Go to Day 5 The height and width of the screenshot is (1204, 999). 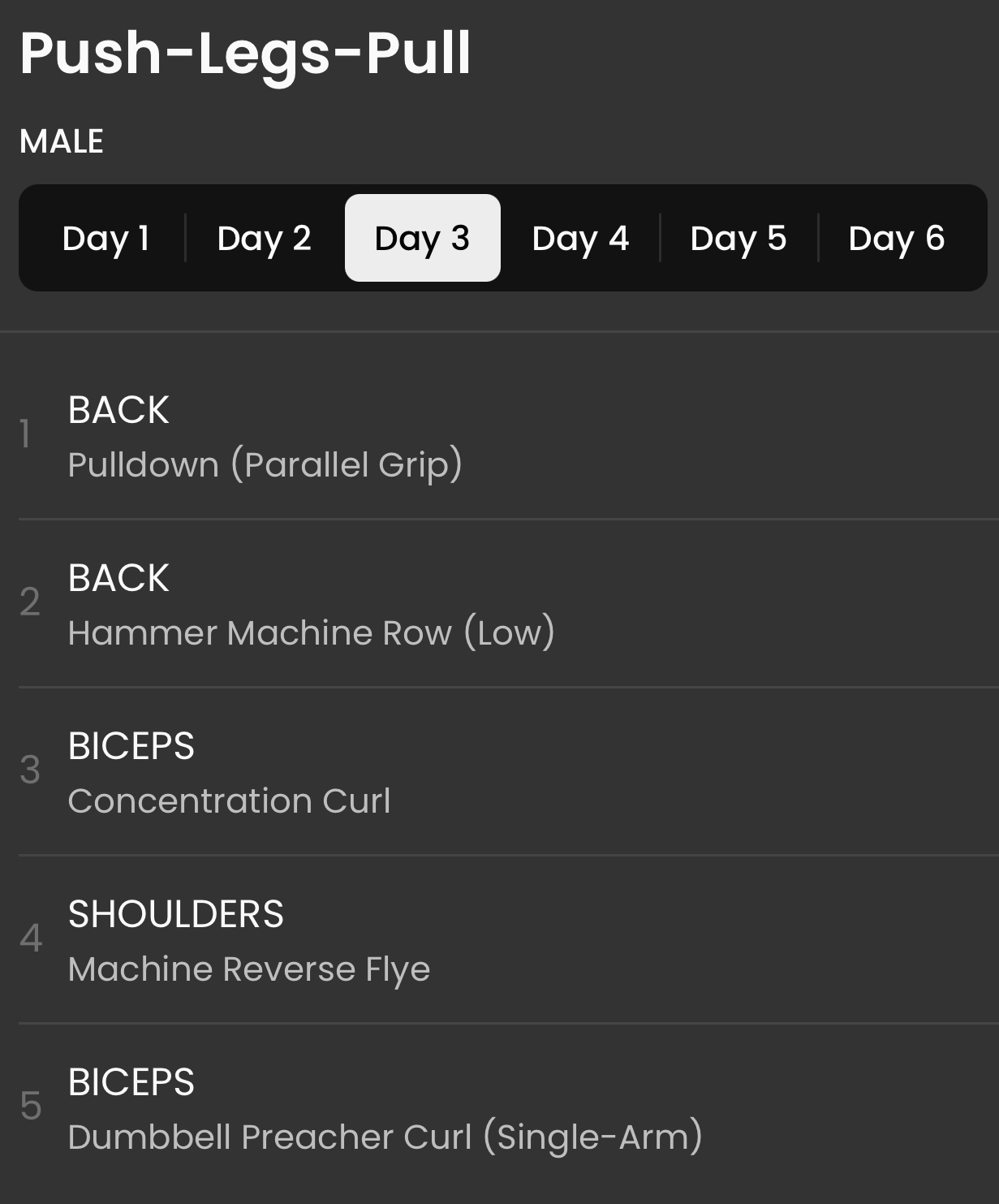coord(738,238)
